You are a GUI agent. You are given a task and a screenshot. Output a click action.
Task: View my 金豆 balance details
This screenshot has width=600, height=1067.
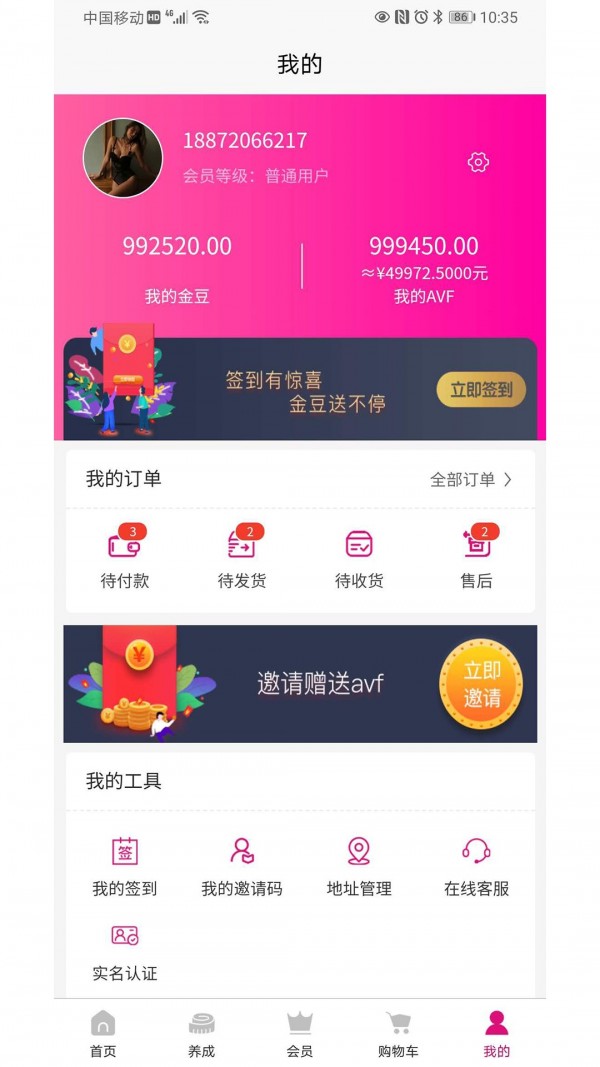tap(177, 268)
